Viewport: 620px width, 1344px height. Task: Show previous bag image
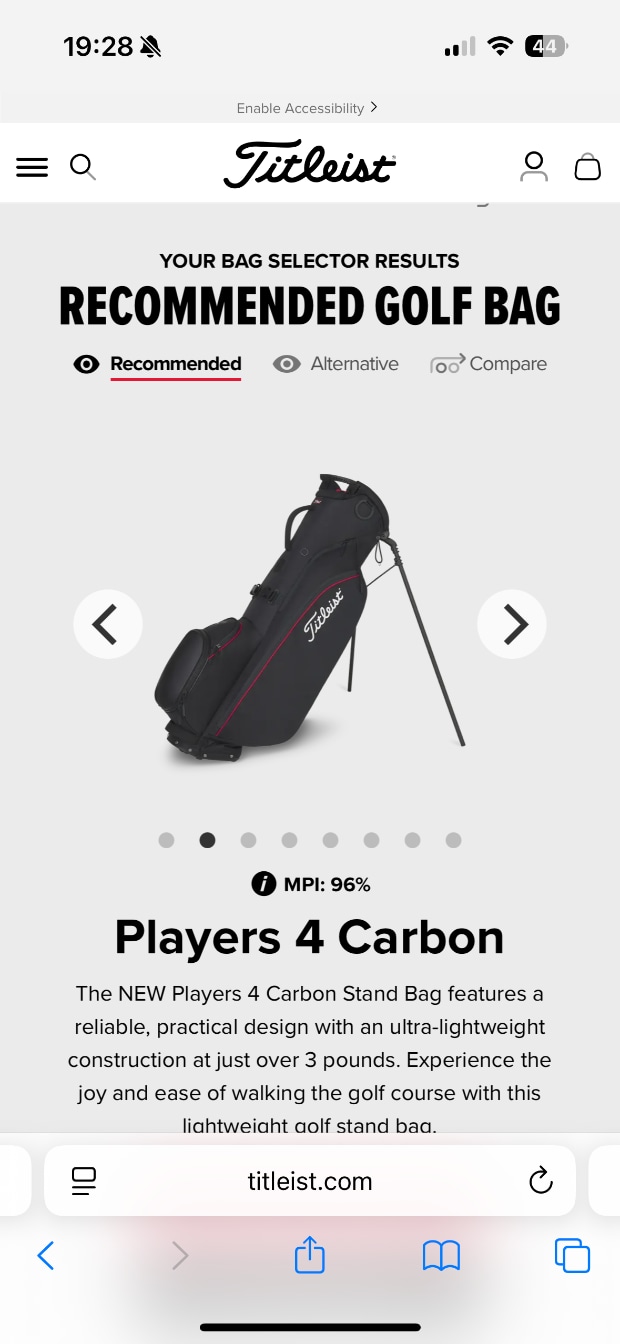(108, 624)
